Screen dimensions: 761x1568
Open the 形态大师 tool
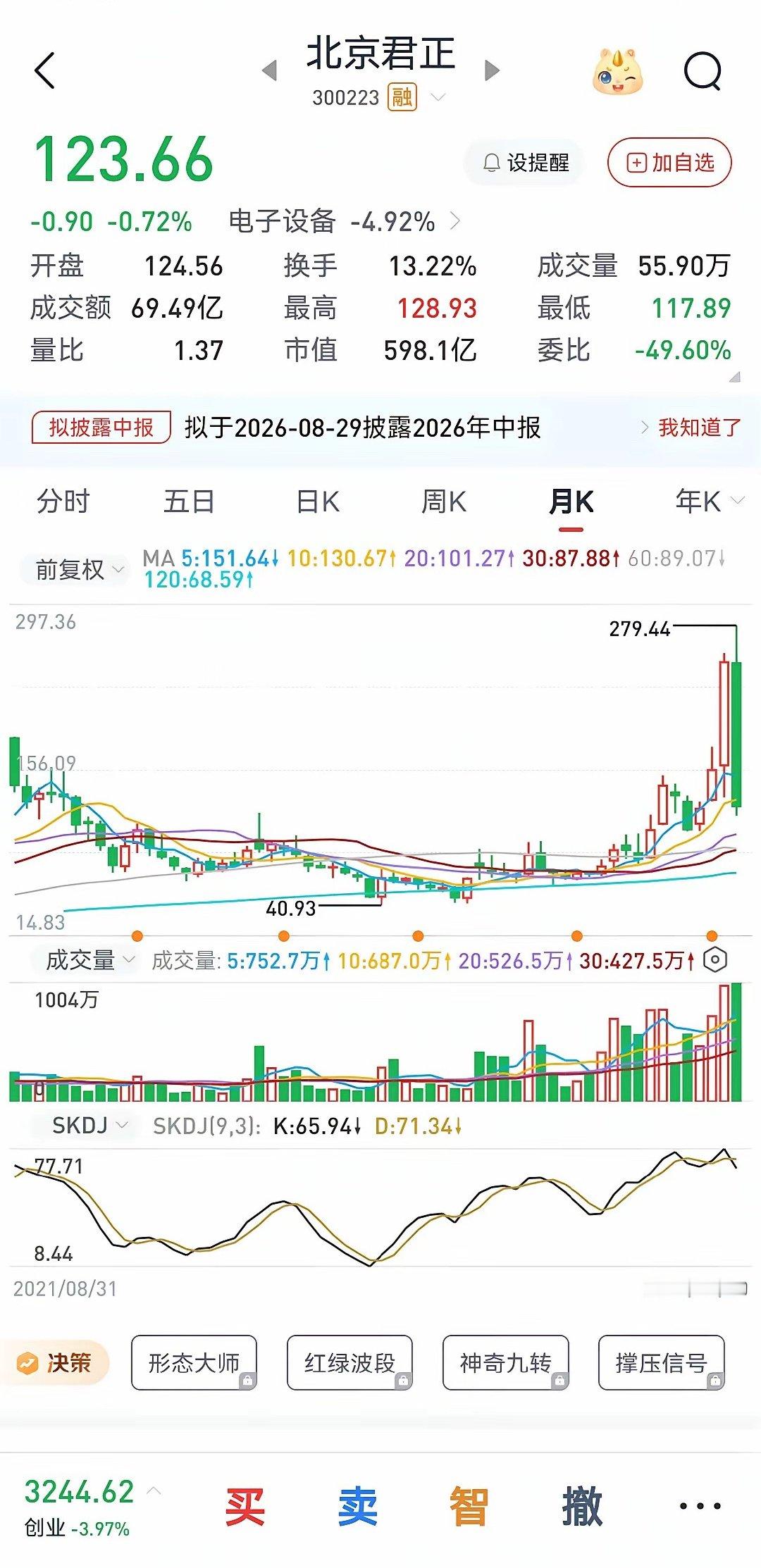pyautogui.click(x=194, y=1362)
